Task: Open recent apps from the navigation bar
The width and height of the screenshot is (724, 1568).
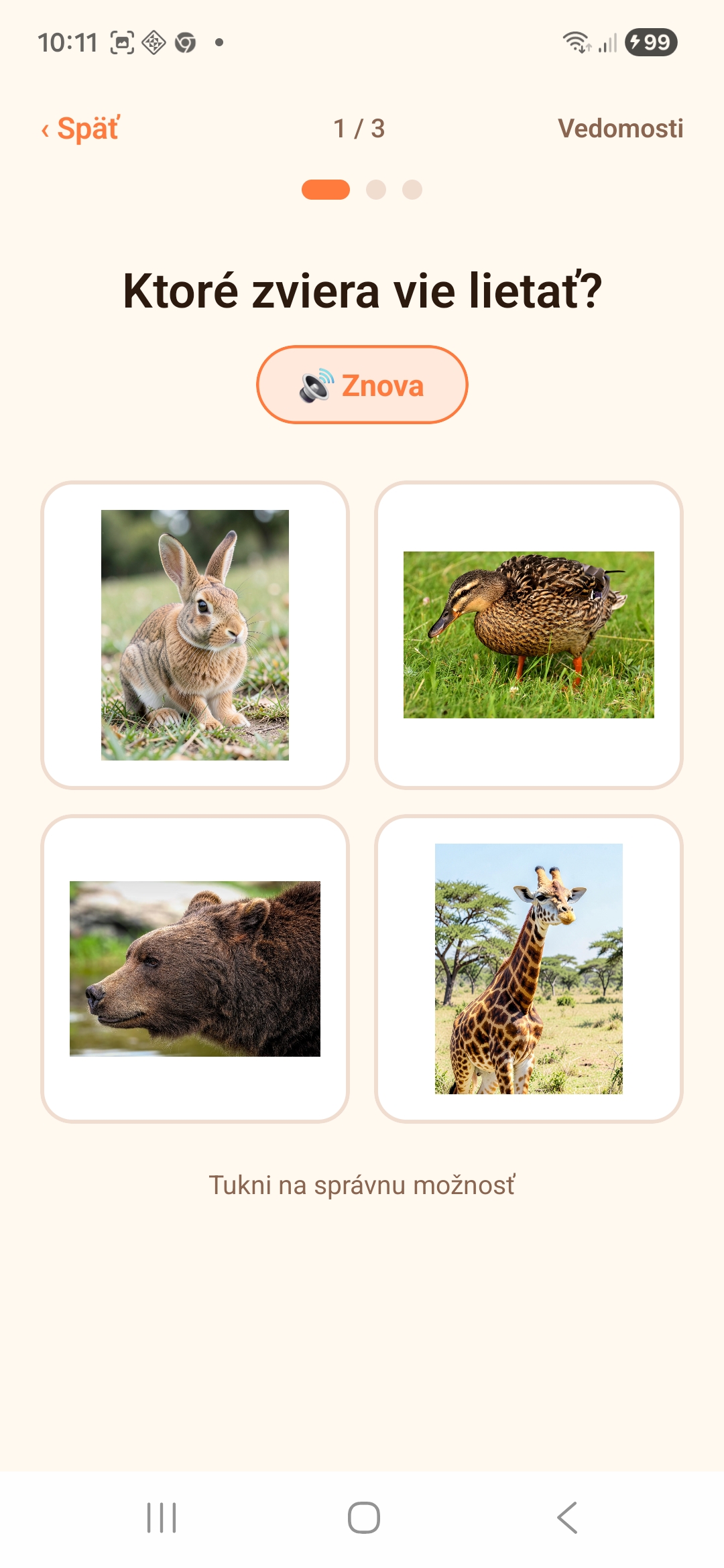Action: coord(162,1518)
